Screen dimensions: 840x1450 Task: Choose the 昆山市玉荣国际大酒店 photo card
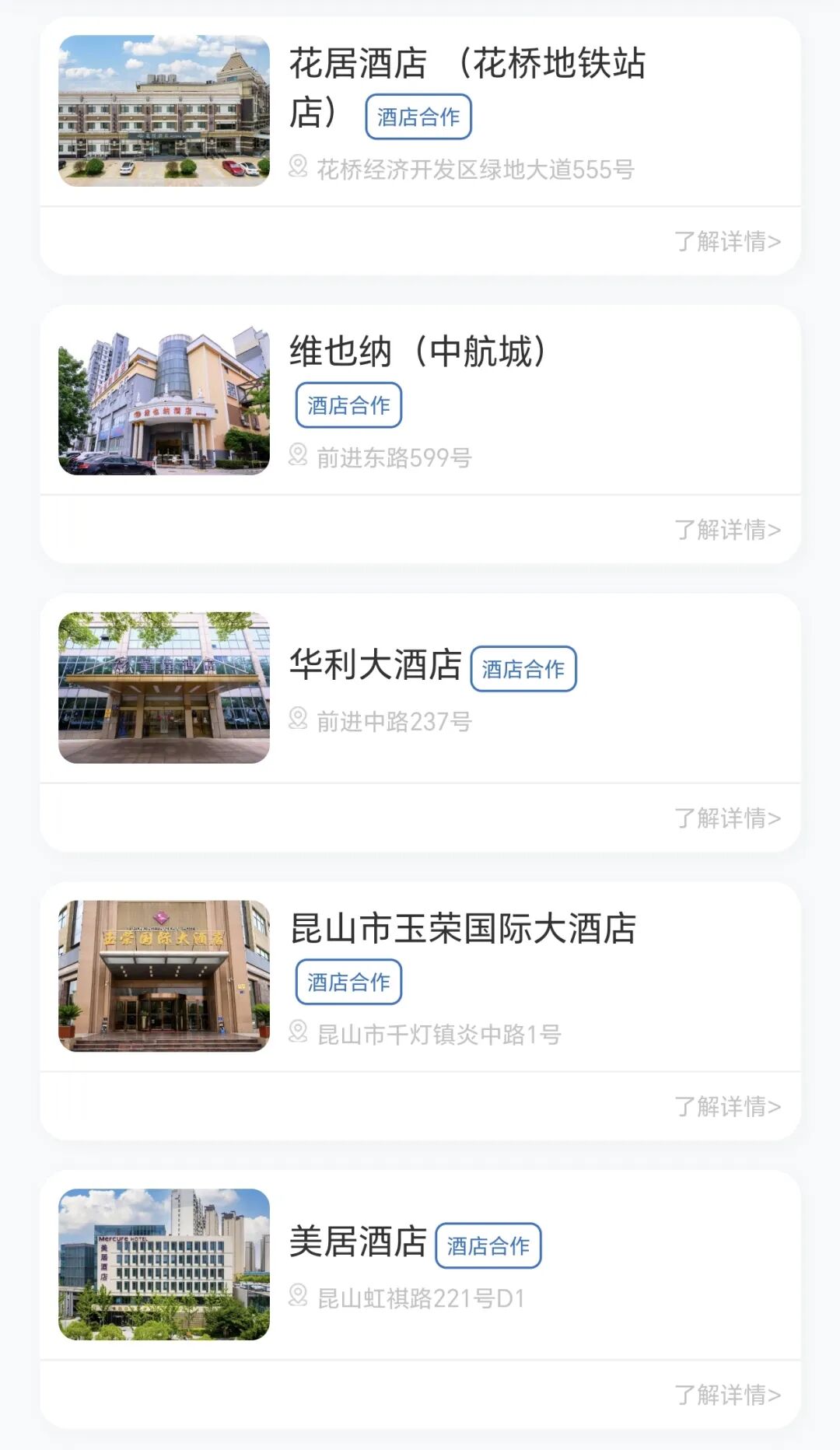click(x=164, y=975)
